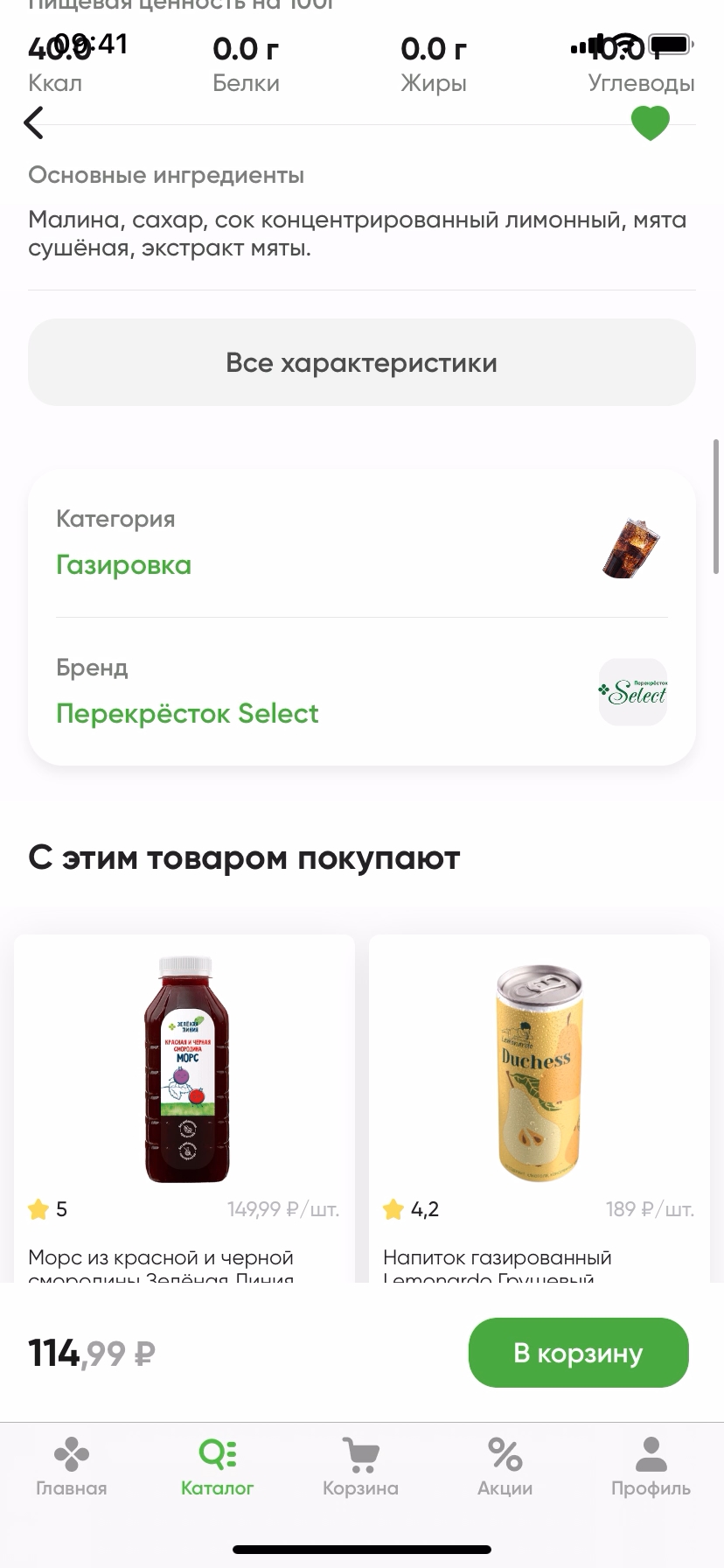Open Все характеристики full specs

(362, 362)
